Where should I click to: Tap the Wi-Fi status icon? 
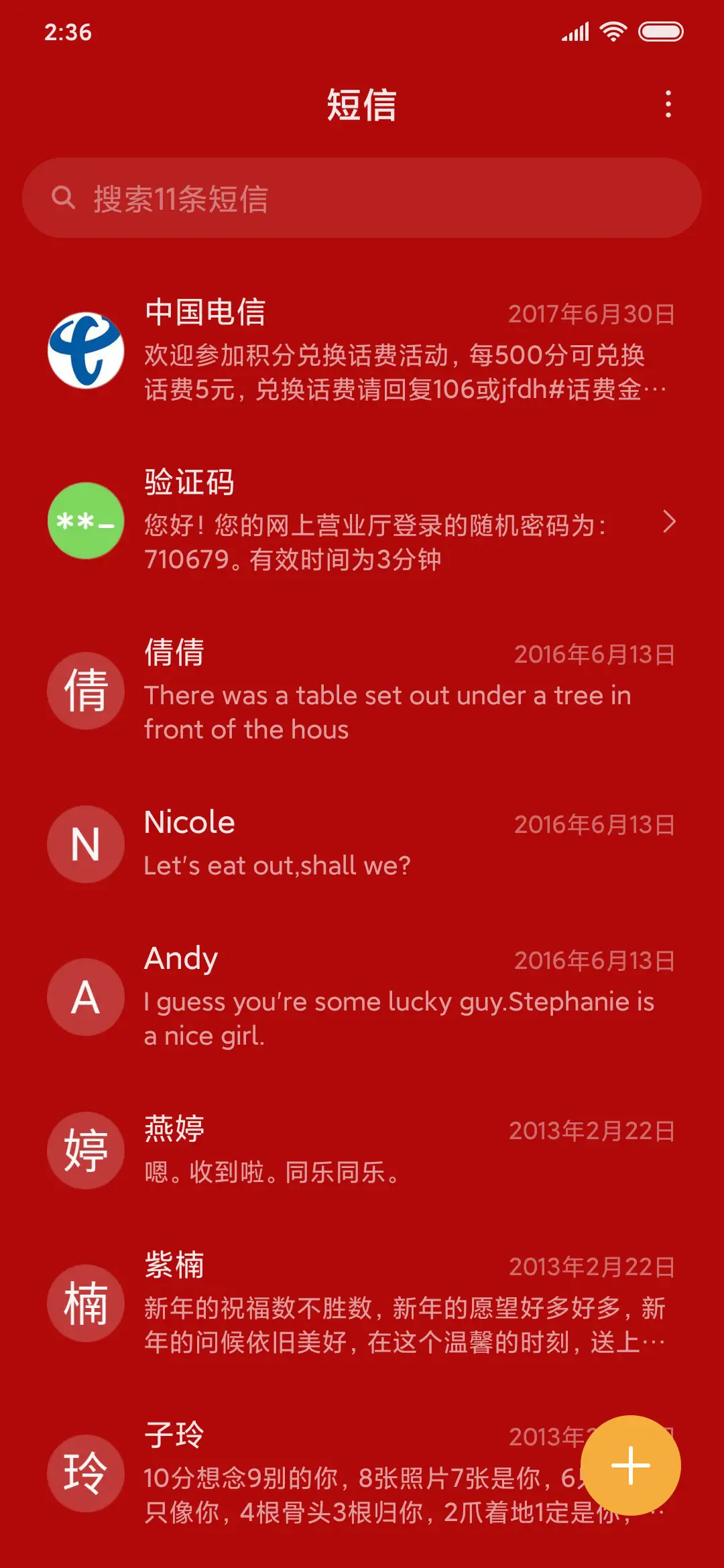615,30
